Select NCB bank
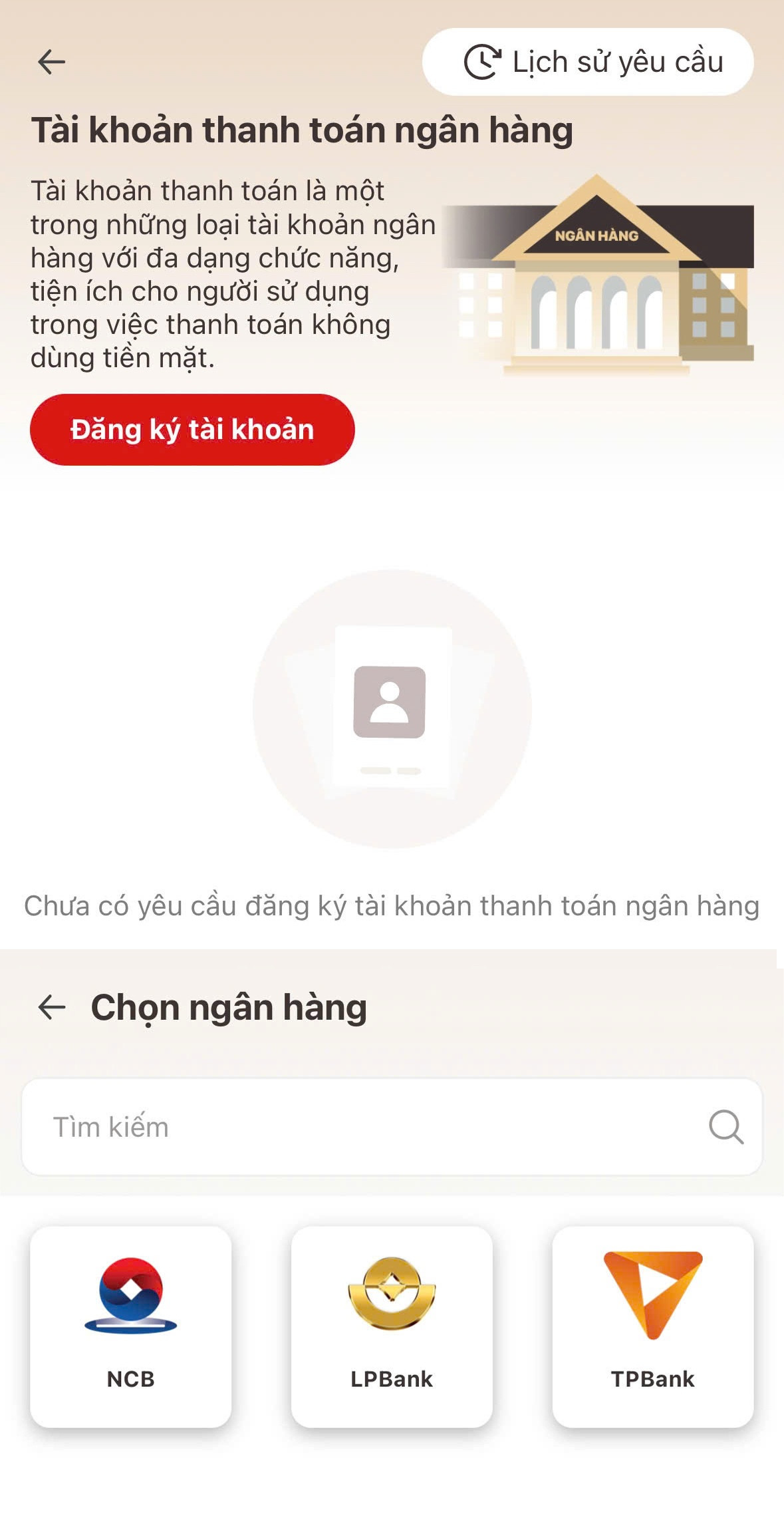 click(x=131, y=1326)
